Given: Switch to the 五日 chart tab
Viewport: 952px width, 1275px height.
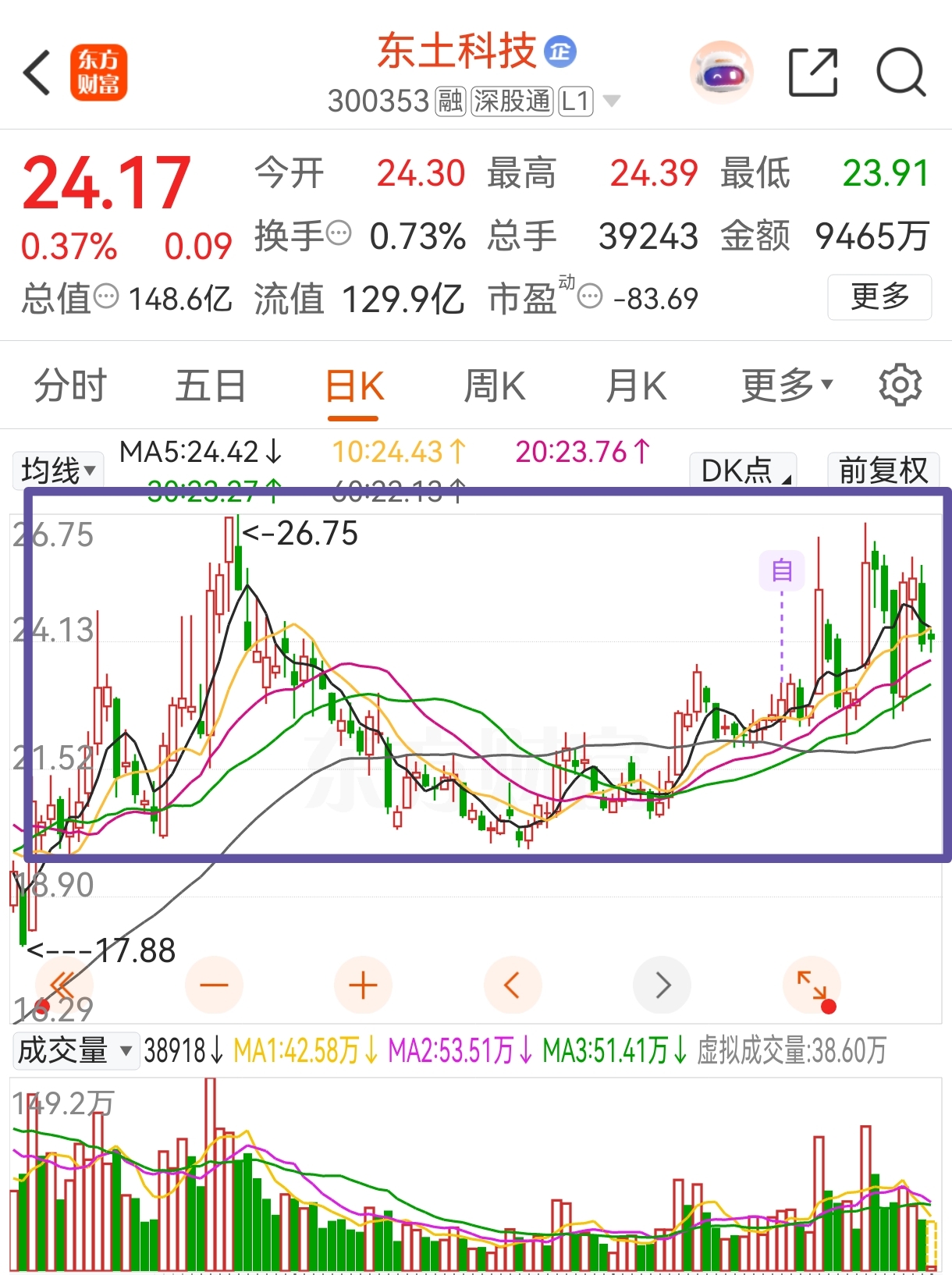Looking at the screenshot, I should pos(211,385).
